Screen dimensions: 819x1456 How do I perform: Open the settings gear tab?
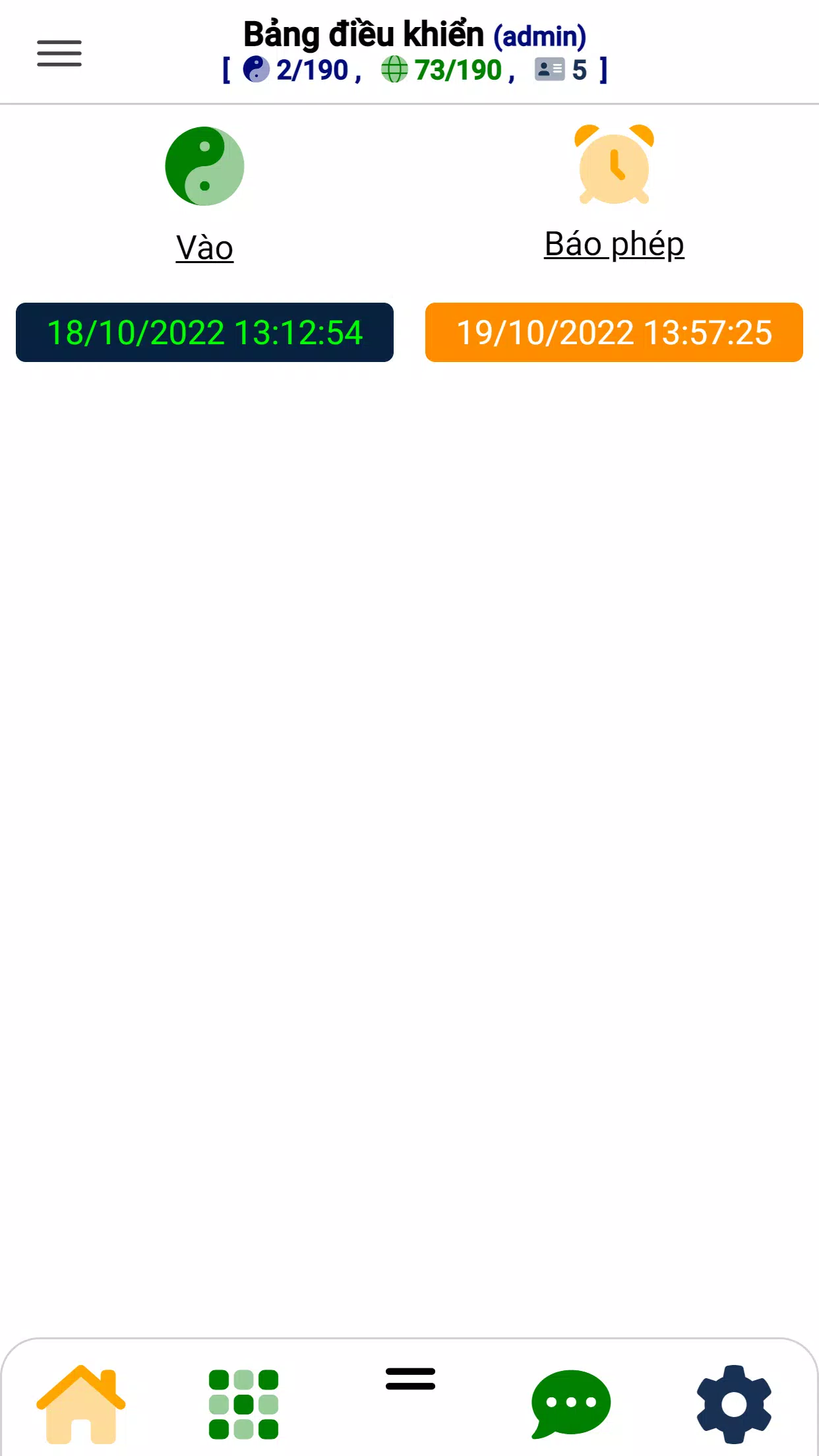(x=734, y=1404)
